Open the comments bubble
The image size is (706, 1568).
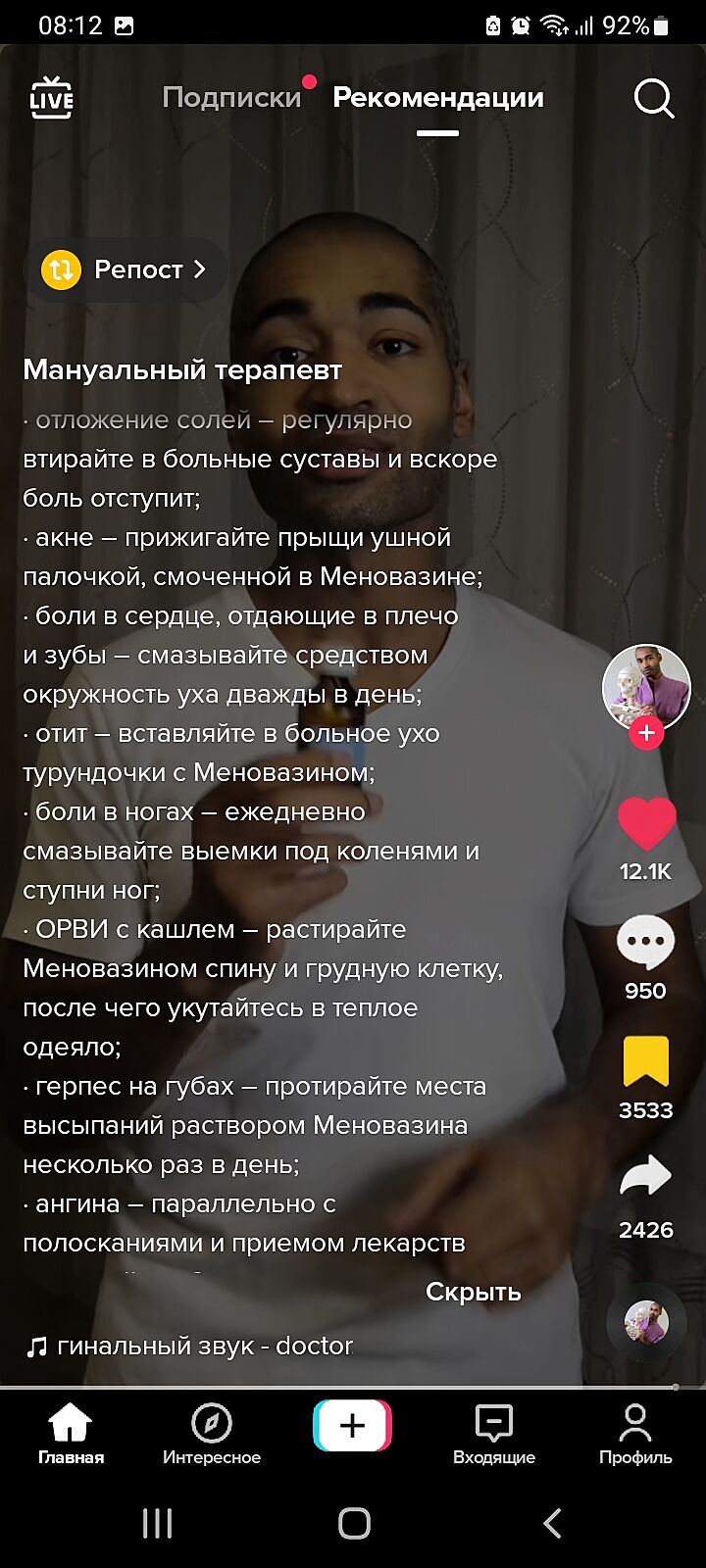click(x=645, y=943)
